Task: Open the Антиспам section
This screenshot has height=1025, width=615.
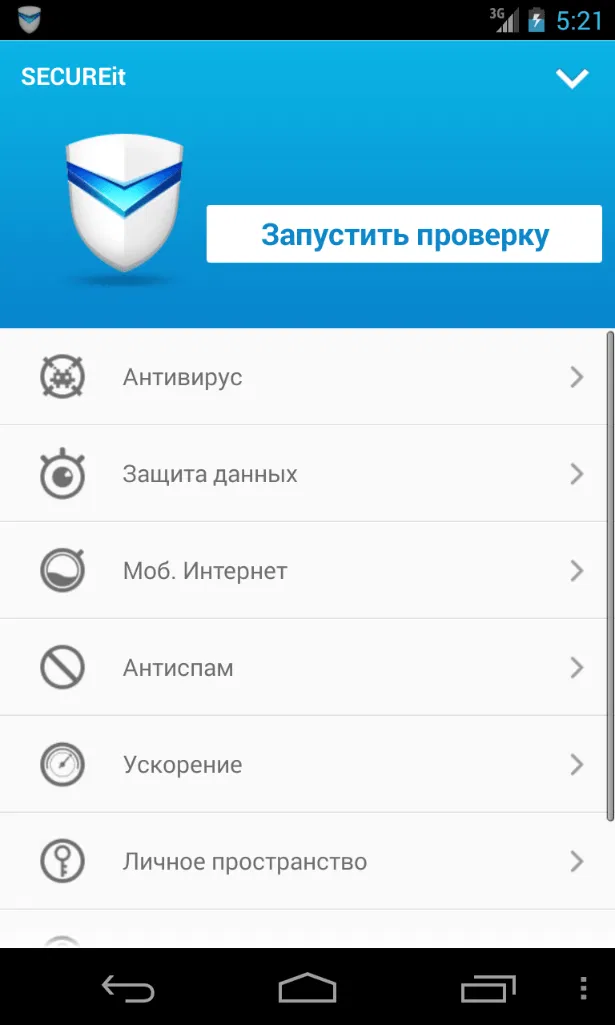Action: tap(300, 668)
